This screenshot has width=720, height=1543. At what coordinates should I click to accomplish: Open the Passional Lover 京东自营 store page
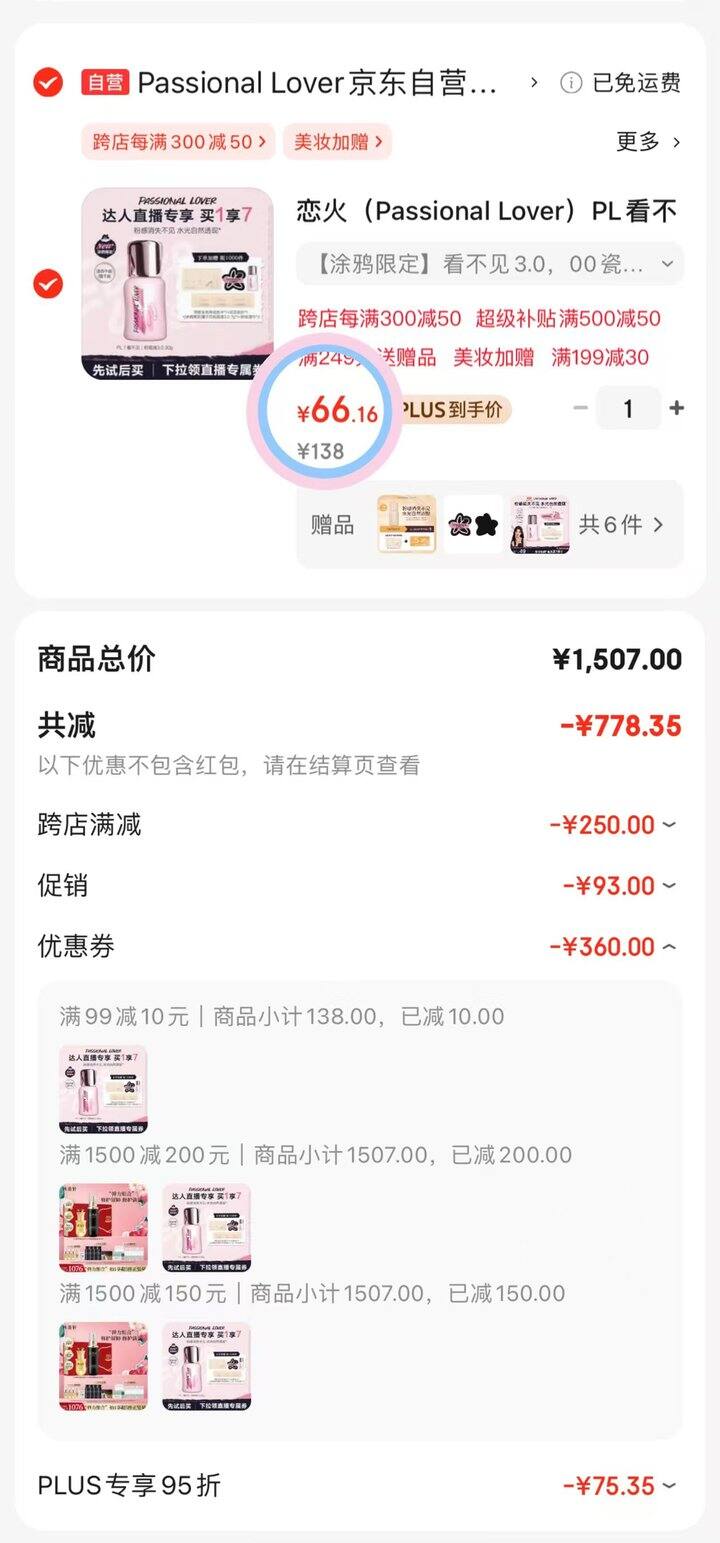(x=317, y=83)
